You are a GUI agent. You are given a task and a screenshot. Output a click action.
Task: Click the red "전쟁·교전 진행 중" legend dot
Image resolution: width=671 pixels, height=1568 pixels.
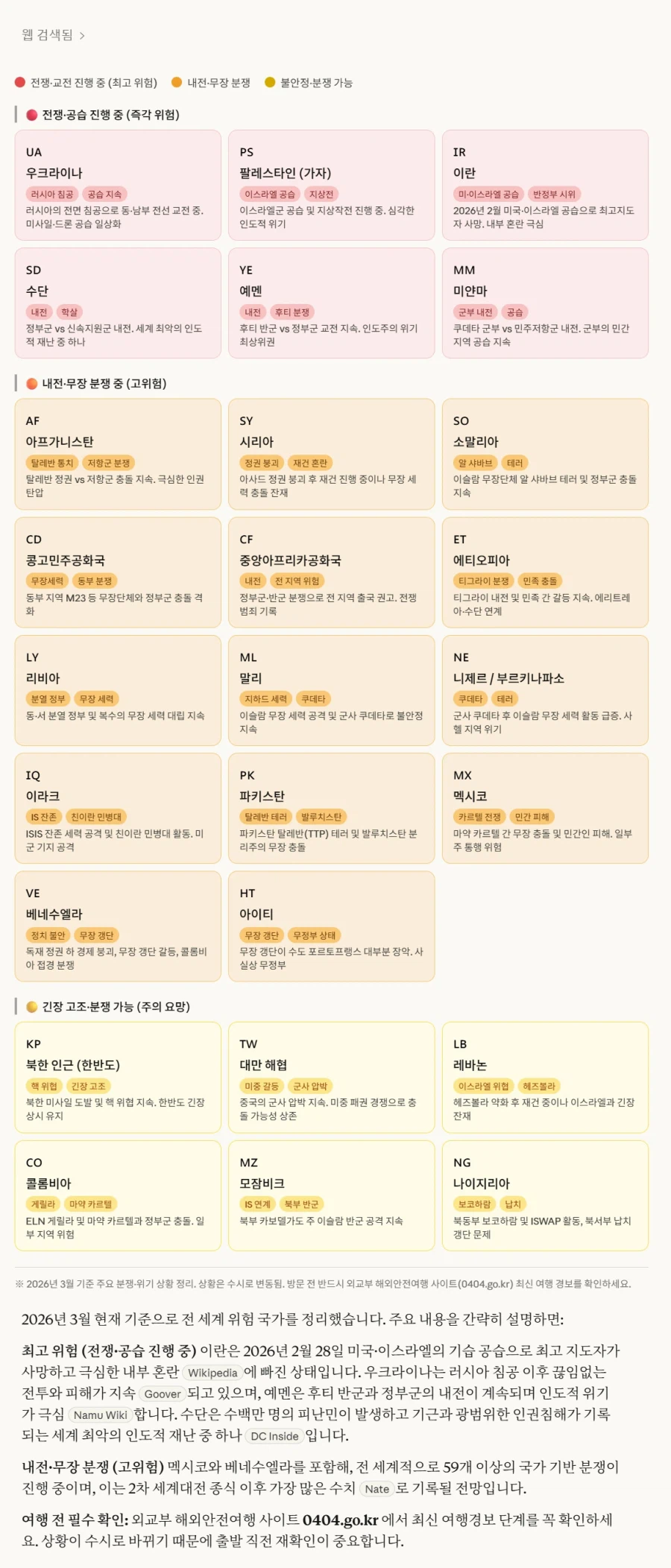coord(19,83)
